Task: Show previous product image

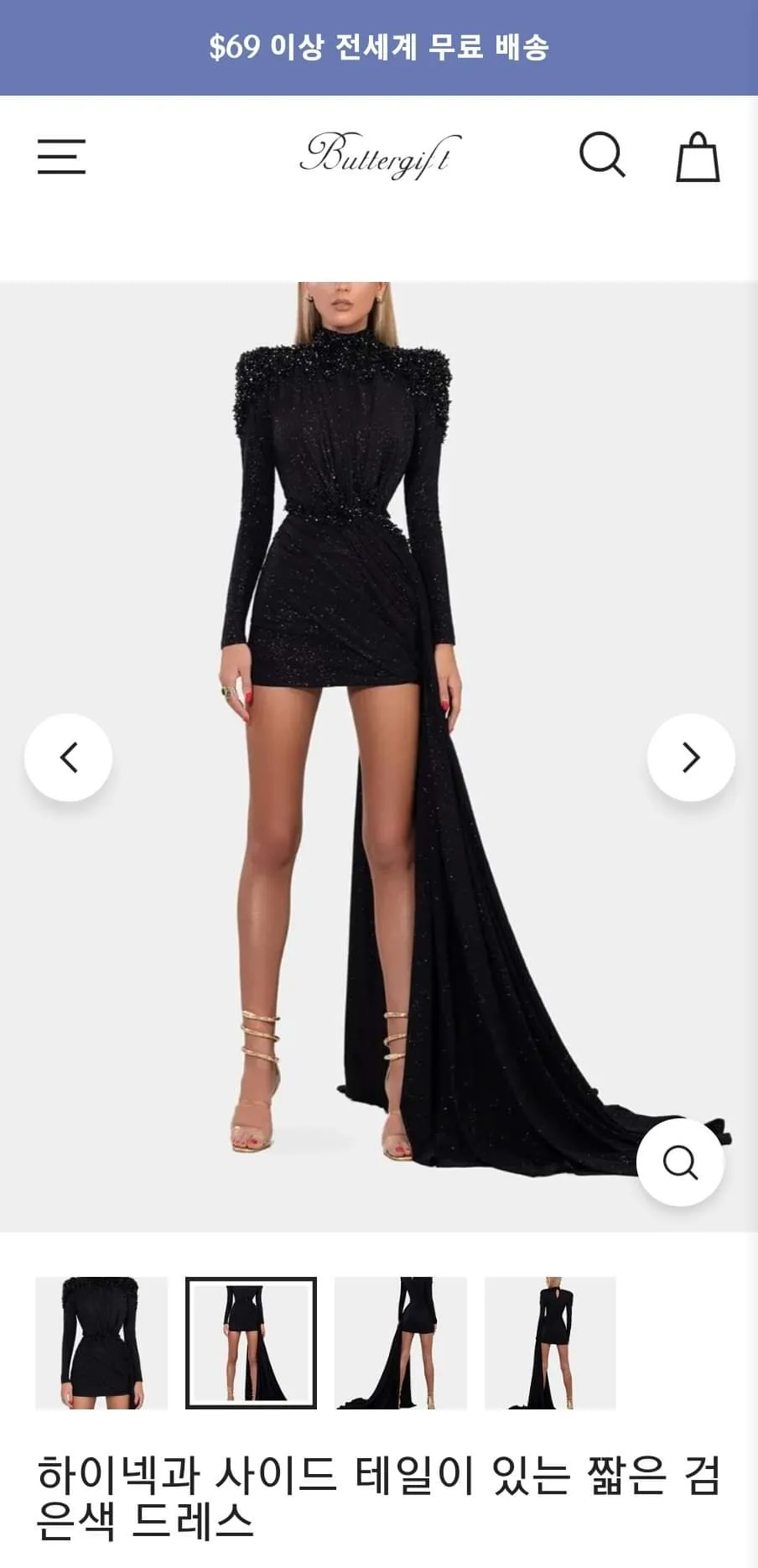Action: 69,758
